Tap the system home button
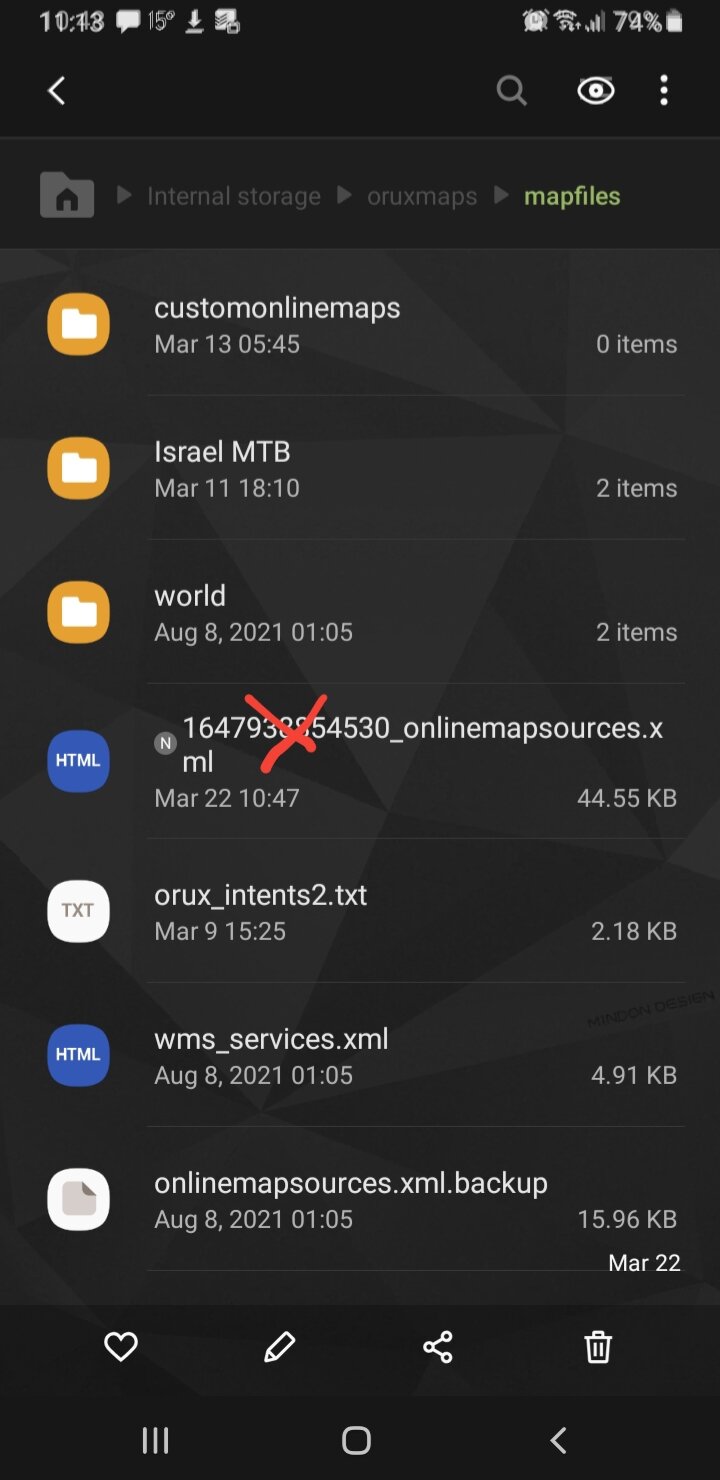Image resolution: width=720 pixels, height=1480 pixels. click(x=357, y=1440)
